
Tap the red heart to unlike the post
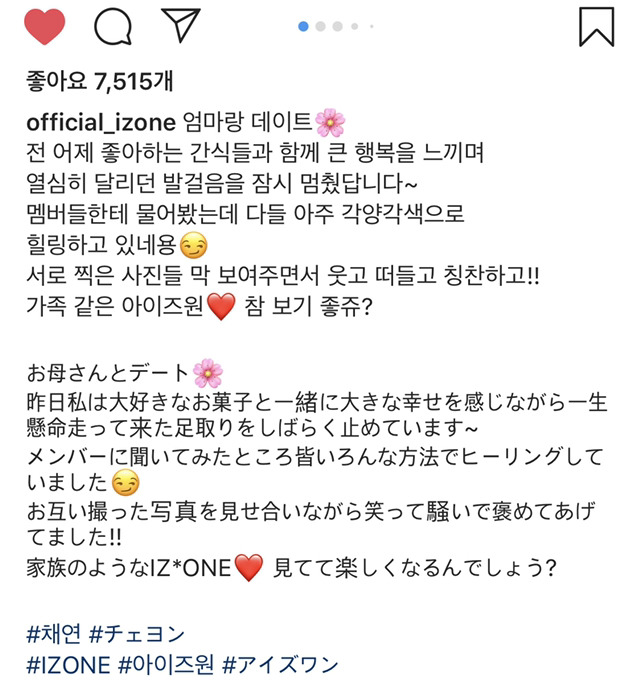click(44, 26)
